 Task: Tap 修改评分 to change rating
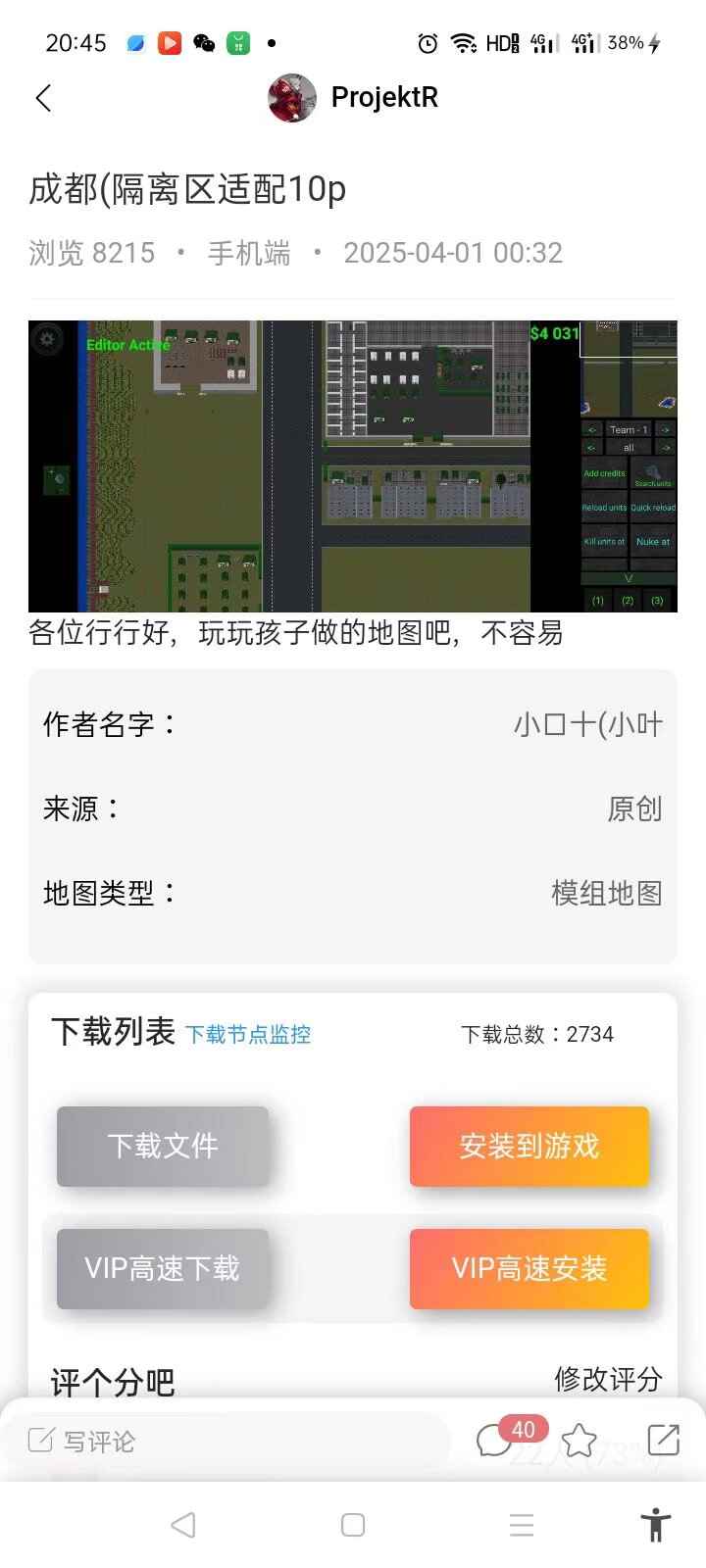[x=608, y=1379]
